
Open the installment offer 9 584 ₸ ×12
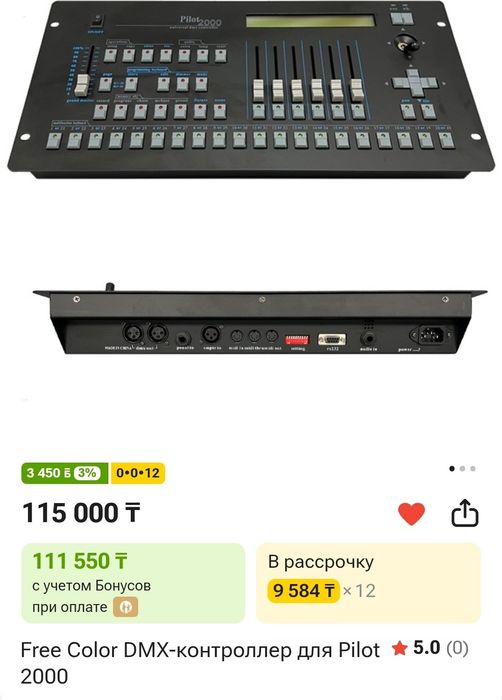(368, 583)
